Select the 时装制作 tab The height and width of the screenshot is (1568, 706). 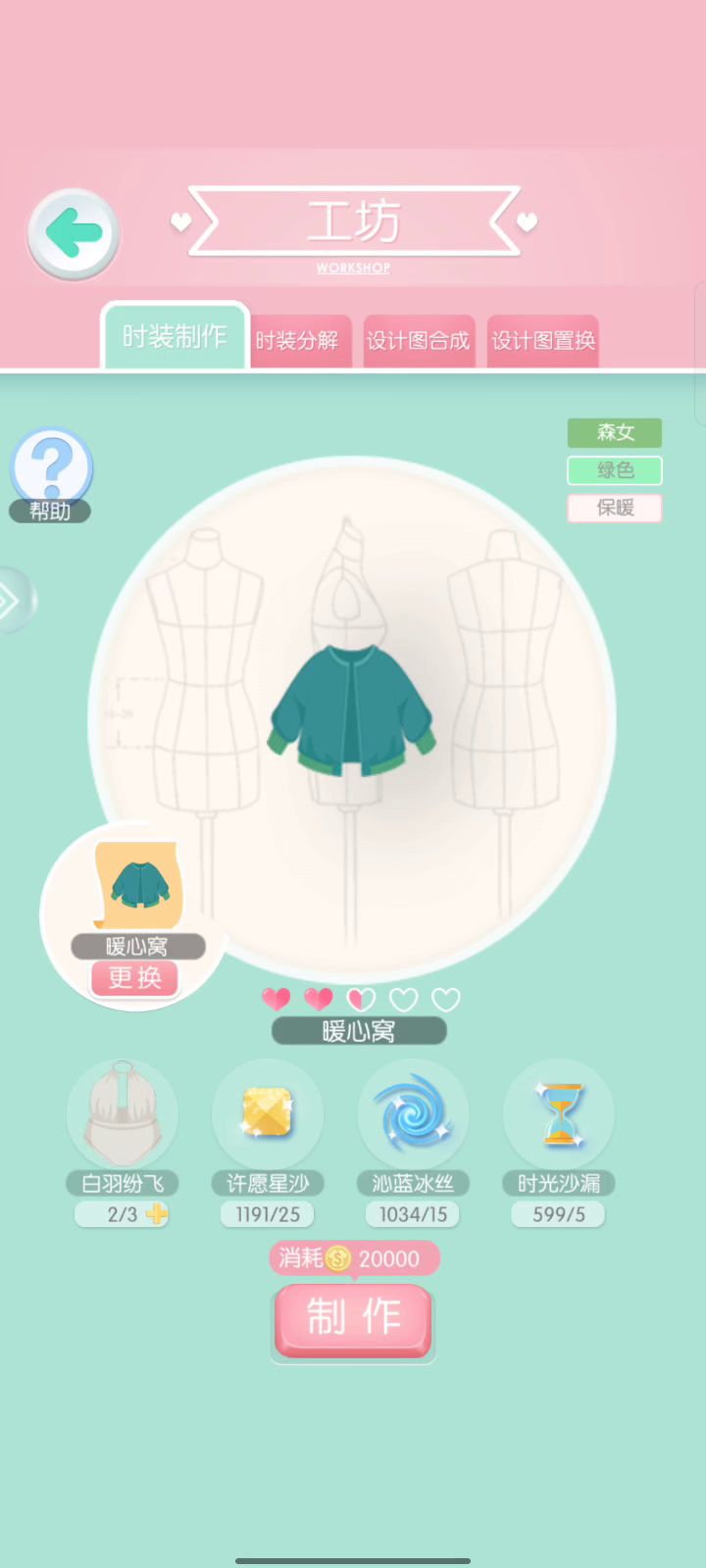click(175, 336)
